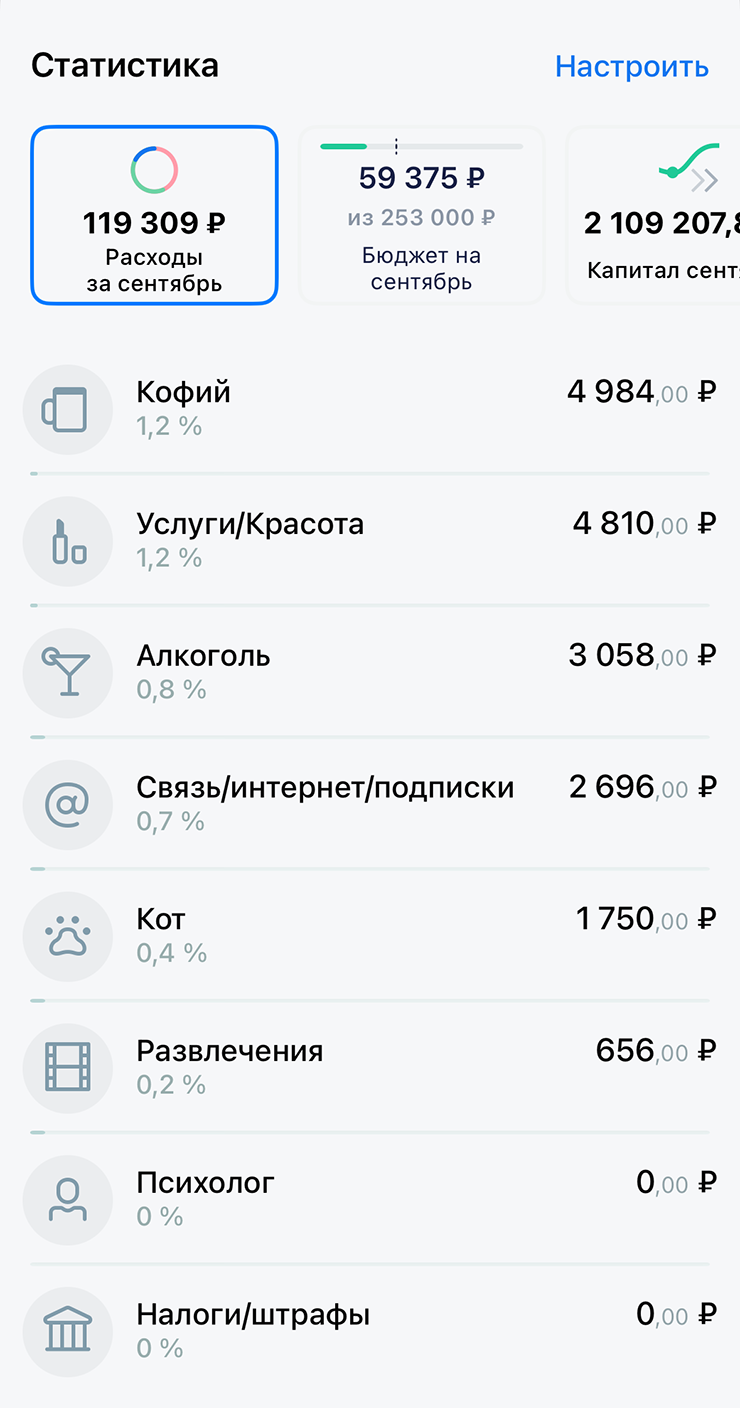Open the Алкоголь category
The width and height of the screenshot is (740, 1408).
click(x=370, y=672)
